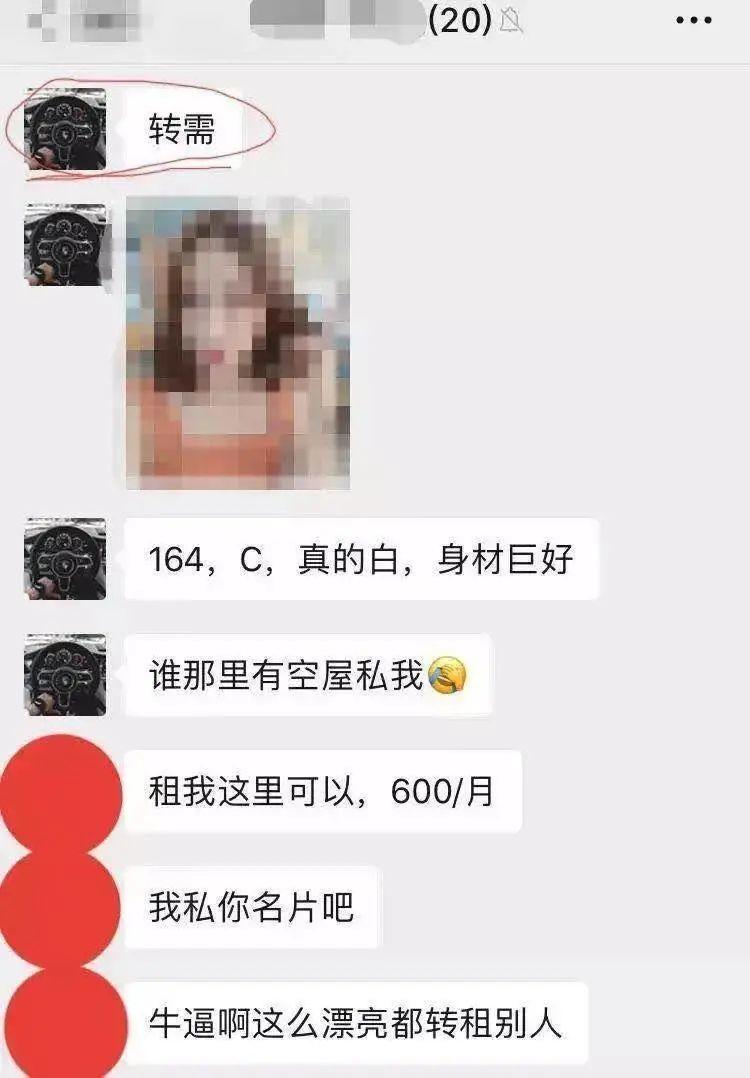Open the three-dot chat info menu
Viewport: 750px width, 1078px height.
pyautogui.click(x=693, y=20)
